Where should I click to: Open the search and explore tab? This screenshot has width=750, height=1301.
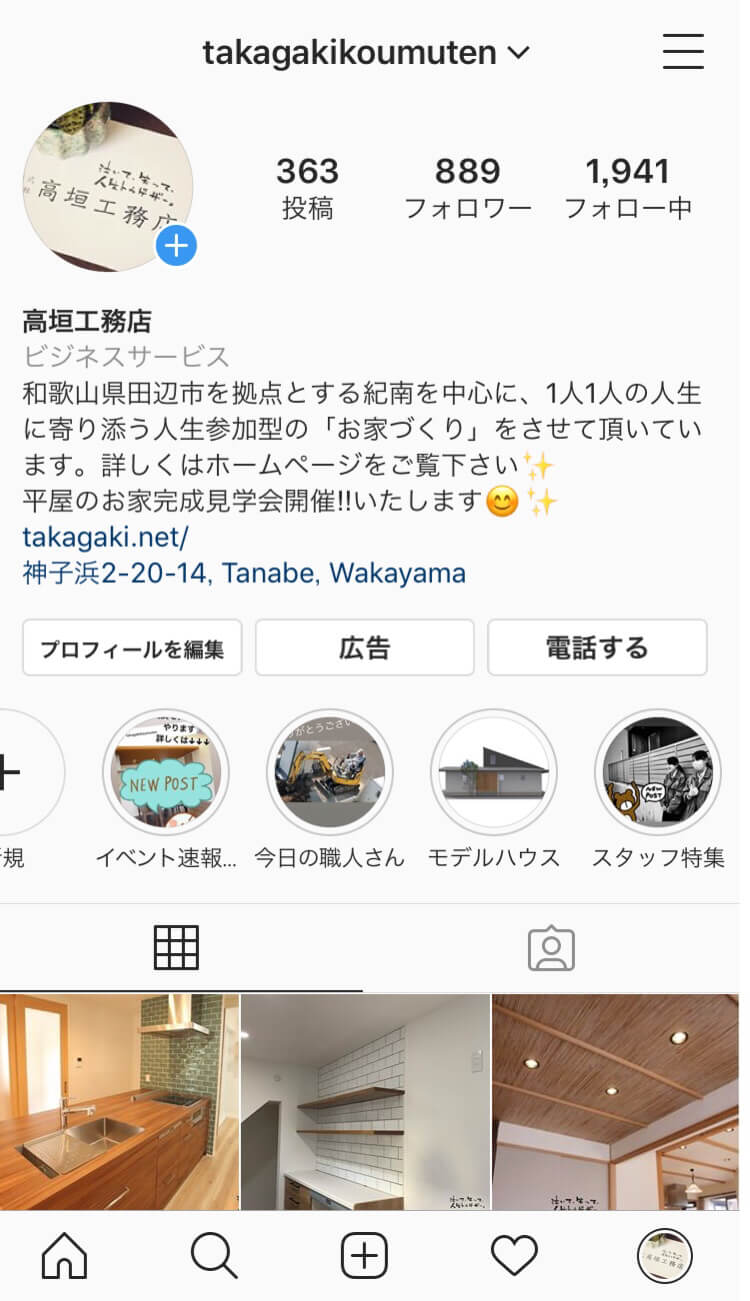[214, 1256]
